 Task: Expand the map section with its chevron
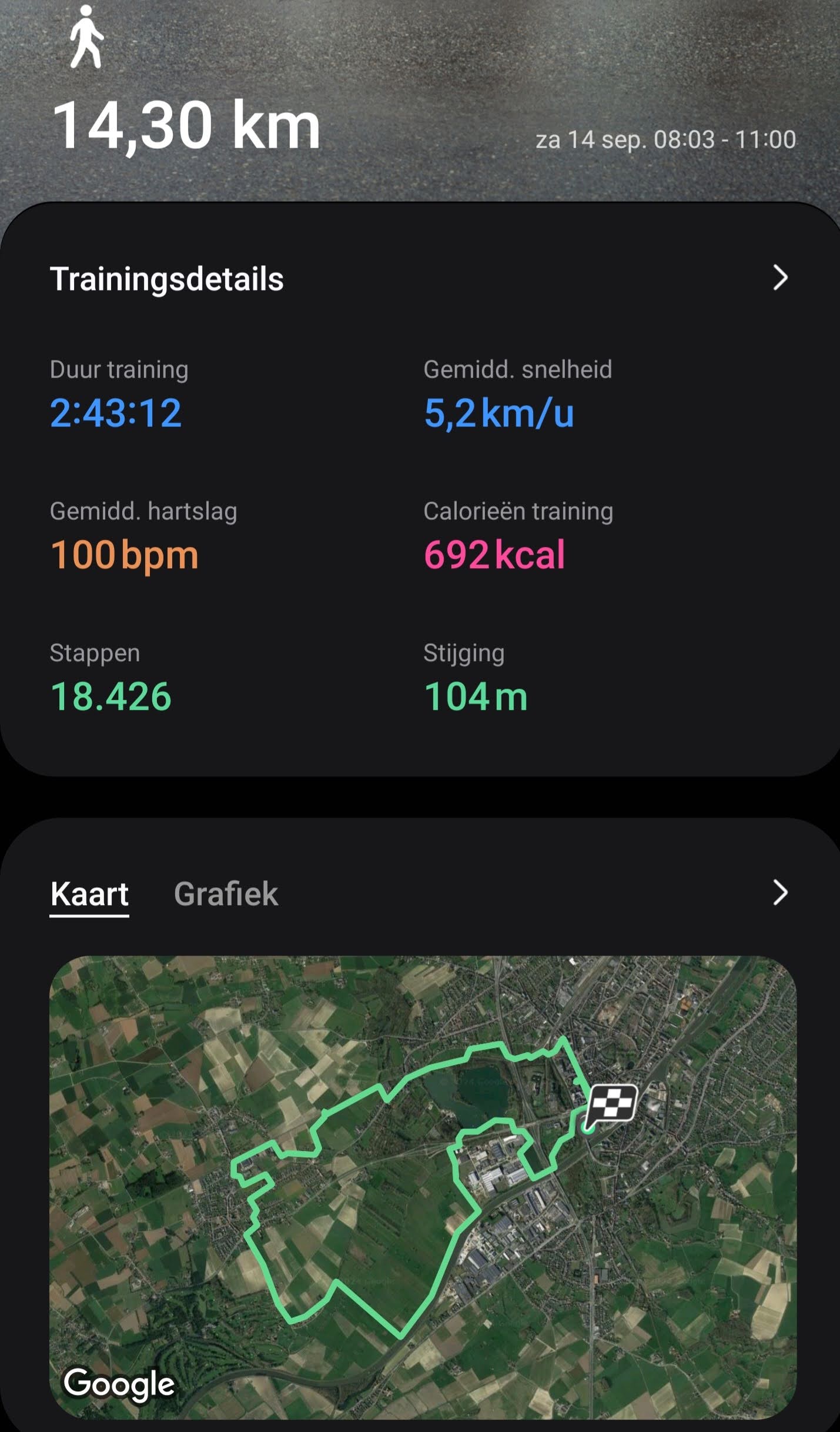[779, 893]
